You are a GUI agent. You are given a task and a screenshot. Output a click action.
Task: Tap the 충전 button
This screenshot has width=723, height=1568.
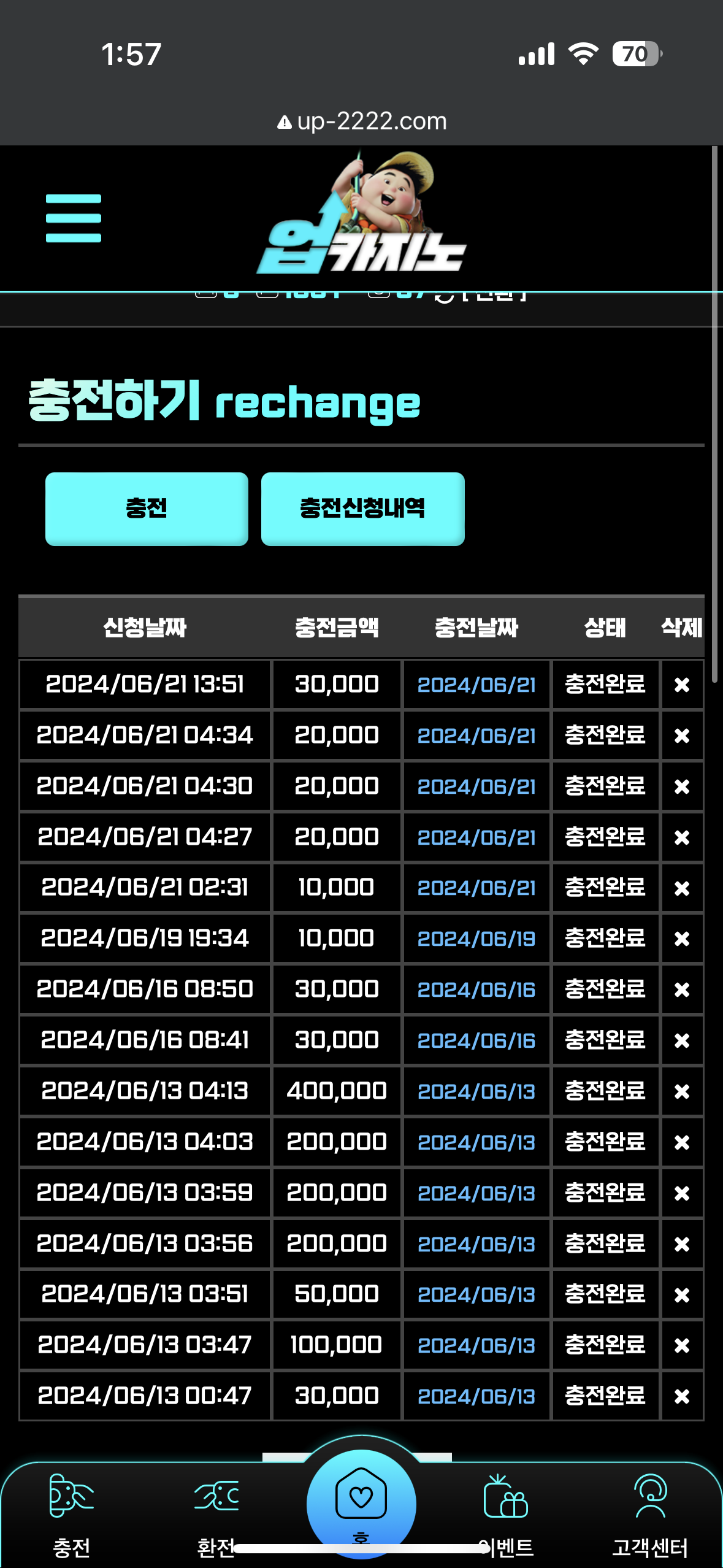[x=147, y=509]
